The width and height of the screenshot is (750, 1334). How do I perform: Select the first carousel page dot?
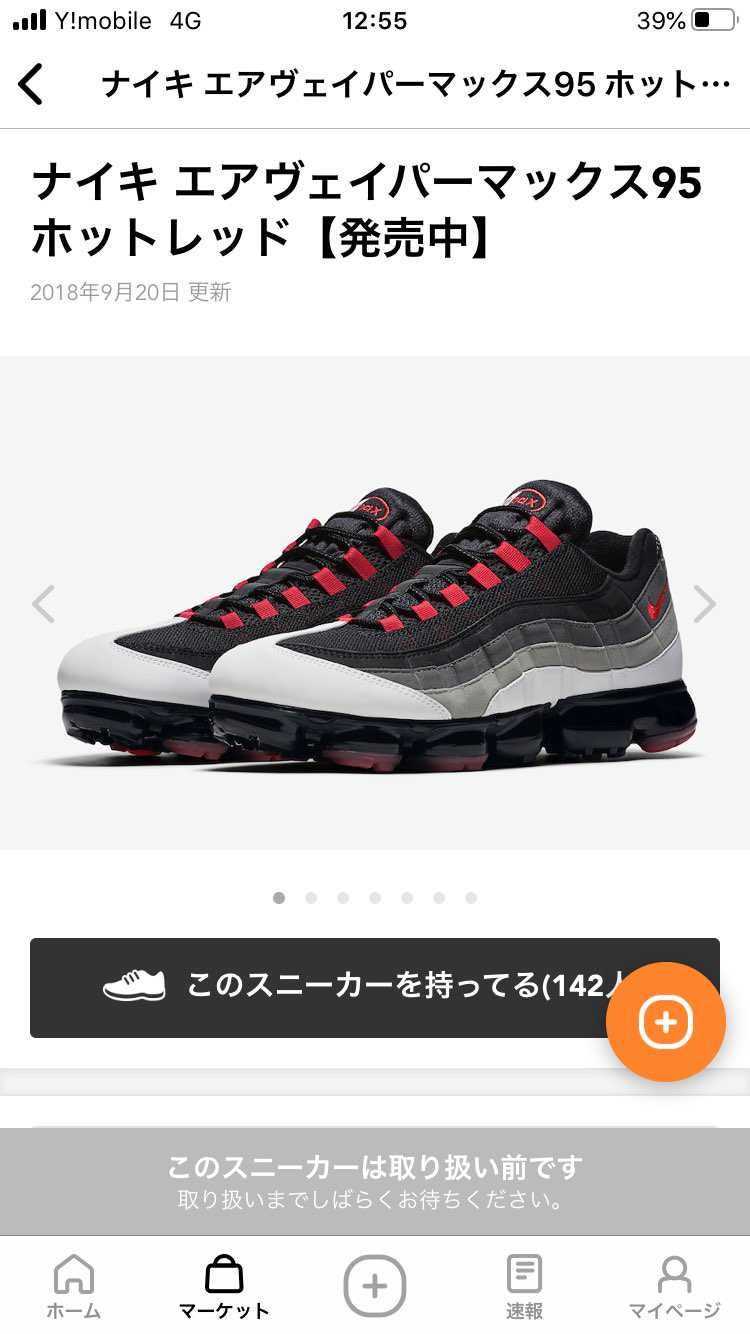coord(279,898)
